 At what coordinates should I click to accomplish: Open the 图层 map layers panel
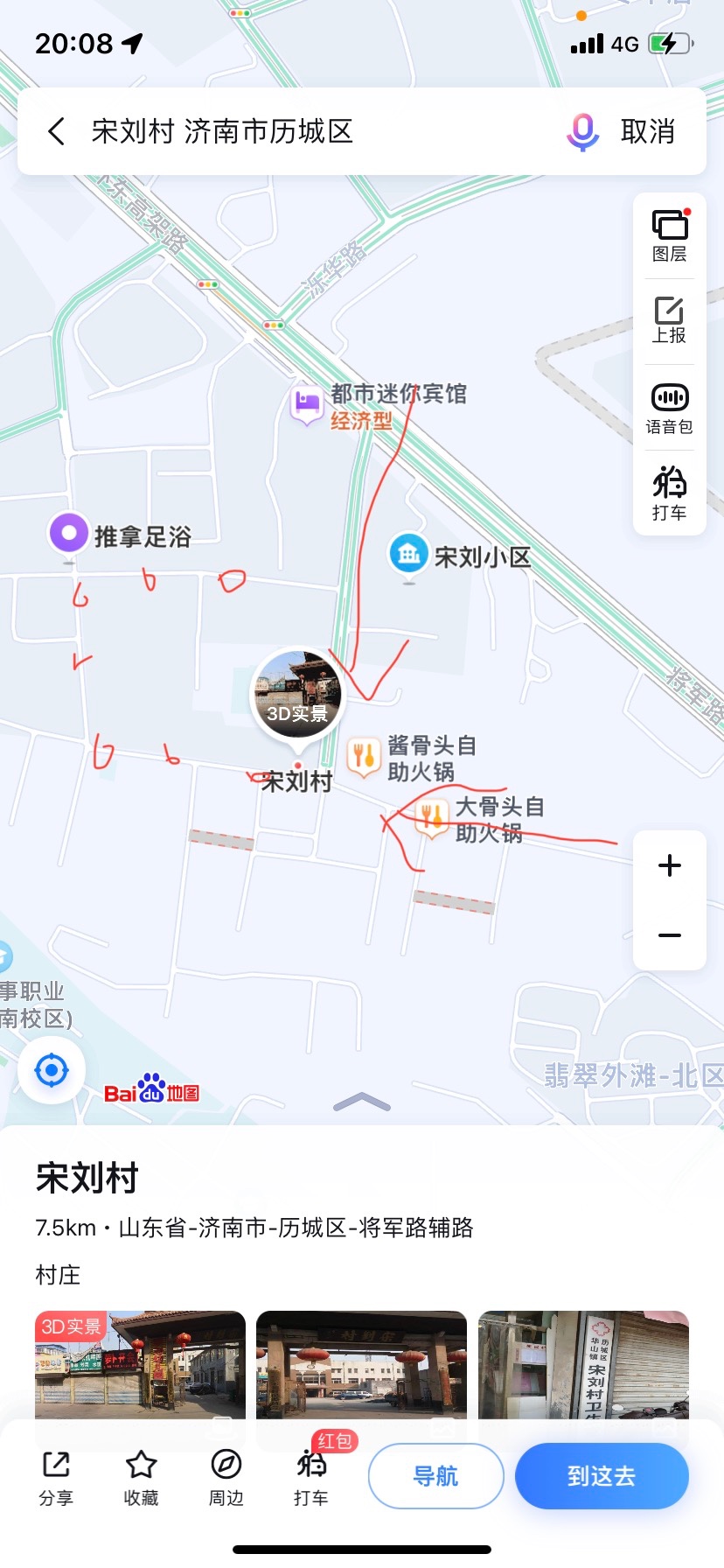point(669,232)
